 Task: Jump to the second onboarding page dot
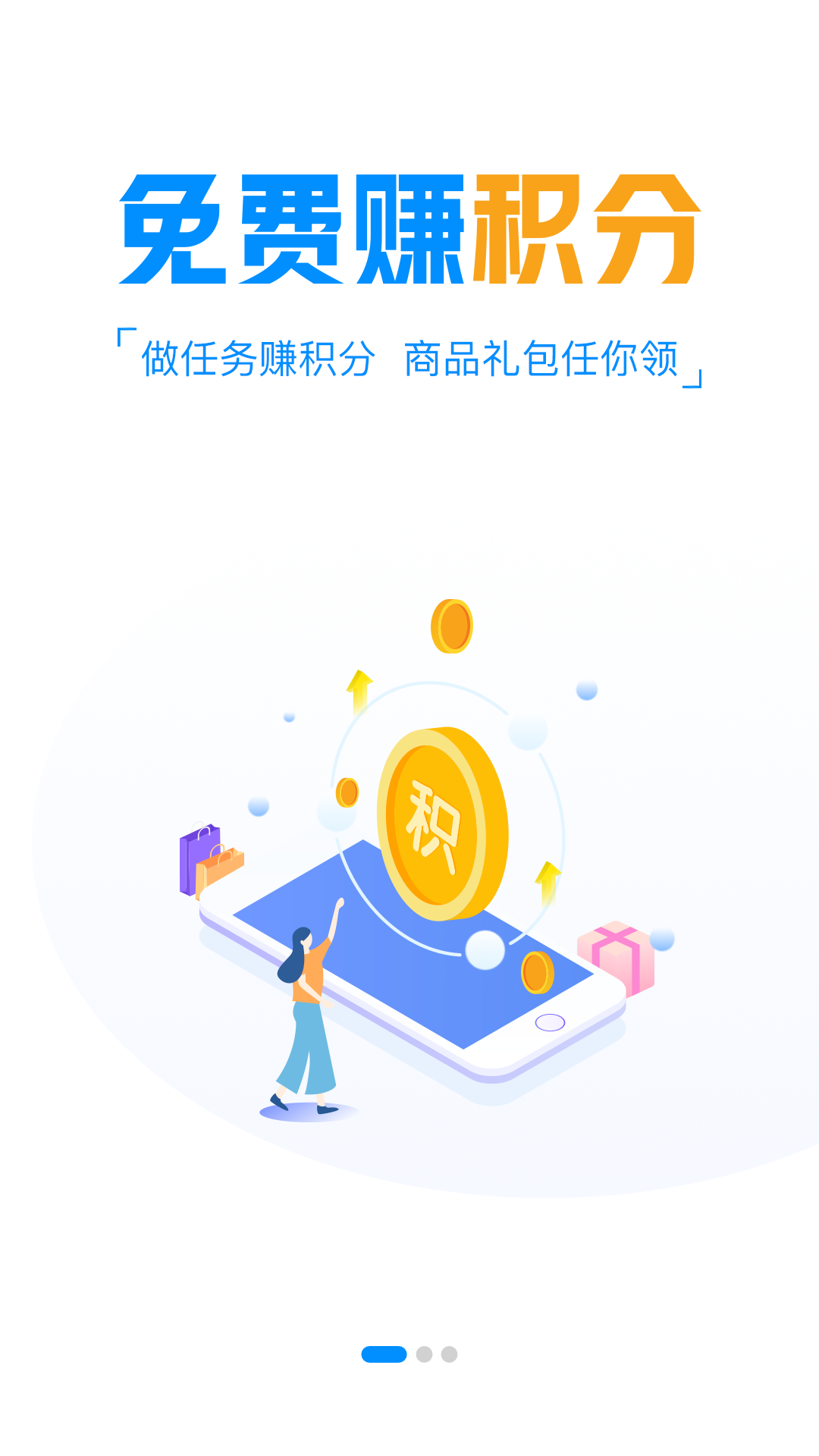[x=424, y=1354]
